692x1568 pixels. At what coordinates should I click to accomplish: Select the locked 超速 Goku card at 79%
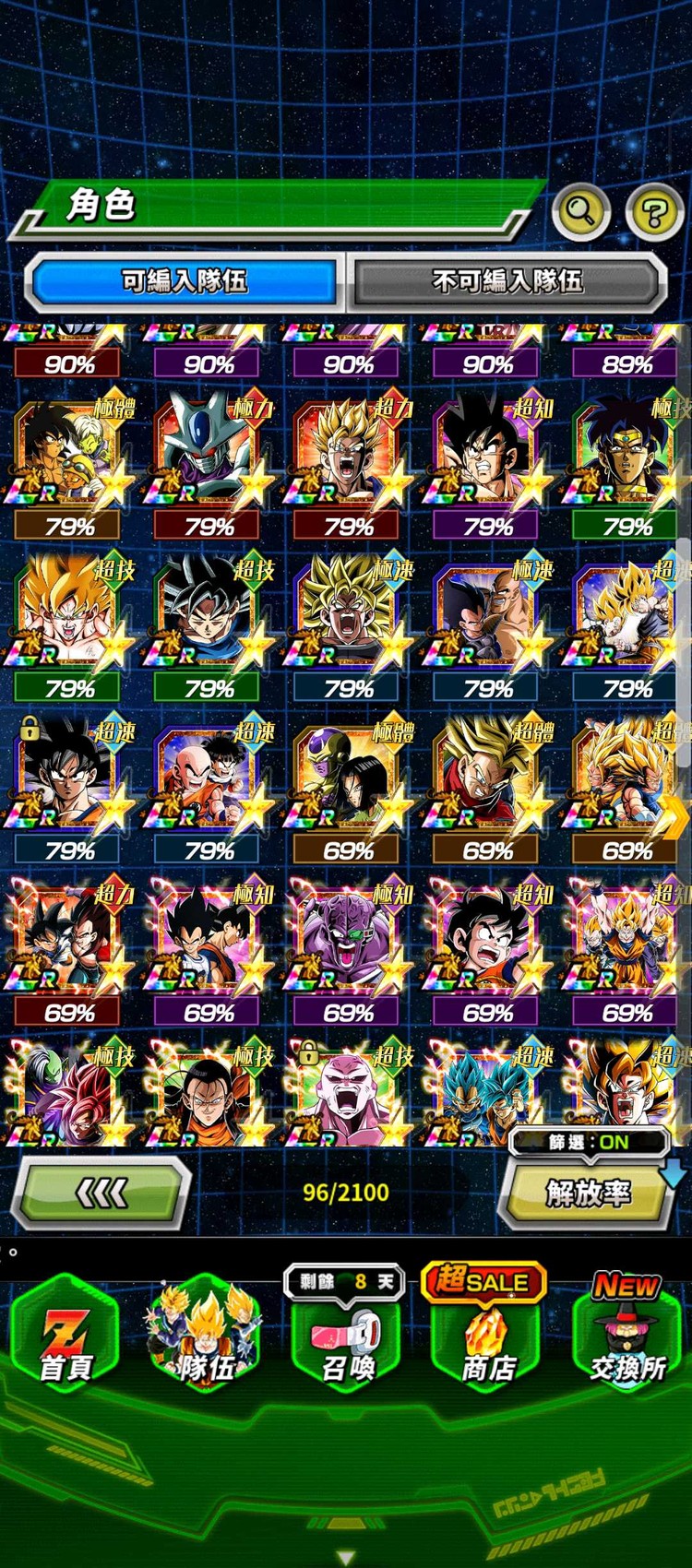pos(69,778)
